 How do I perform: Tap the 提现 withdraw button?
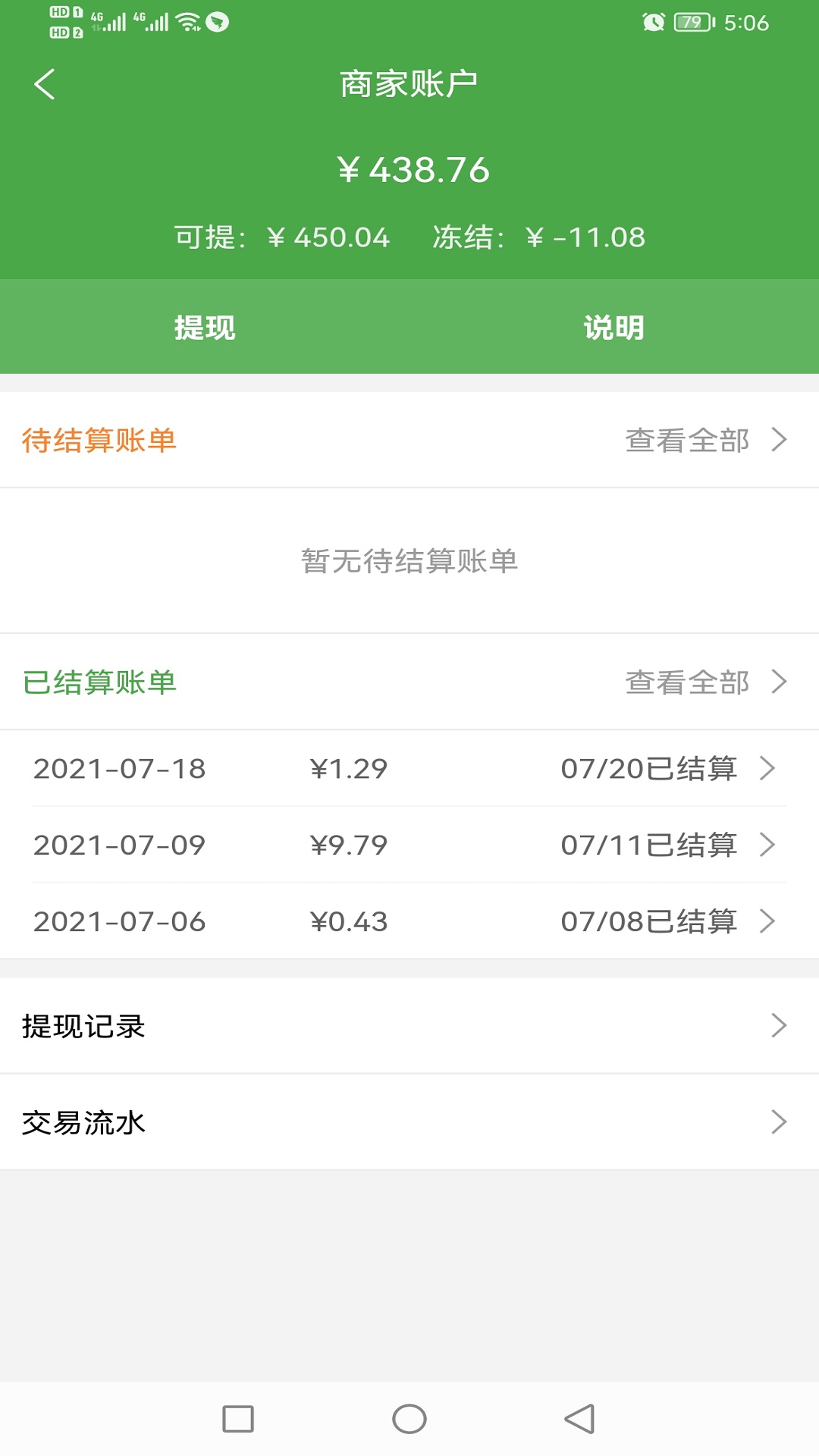click(x=205, y=327)
